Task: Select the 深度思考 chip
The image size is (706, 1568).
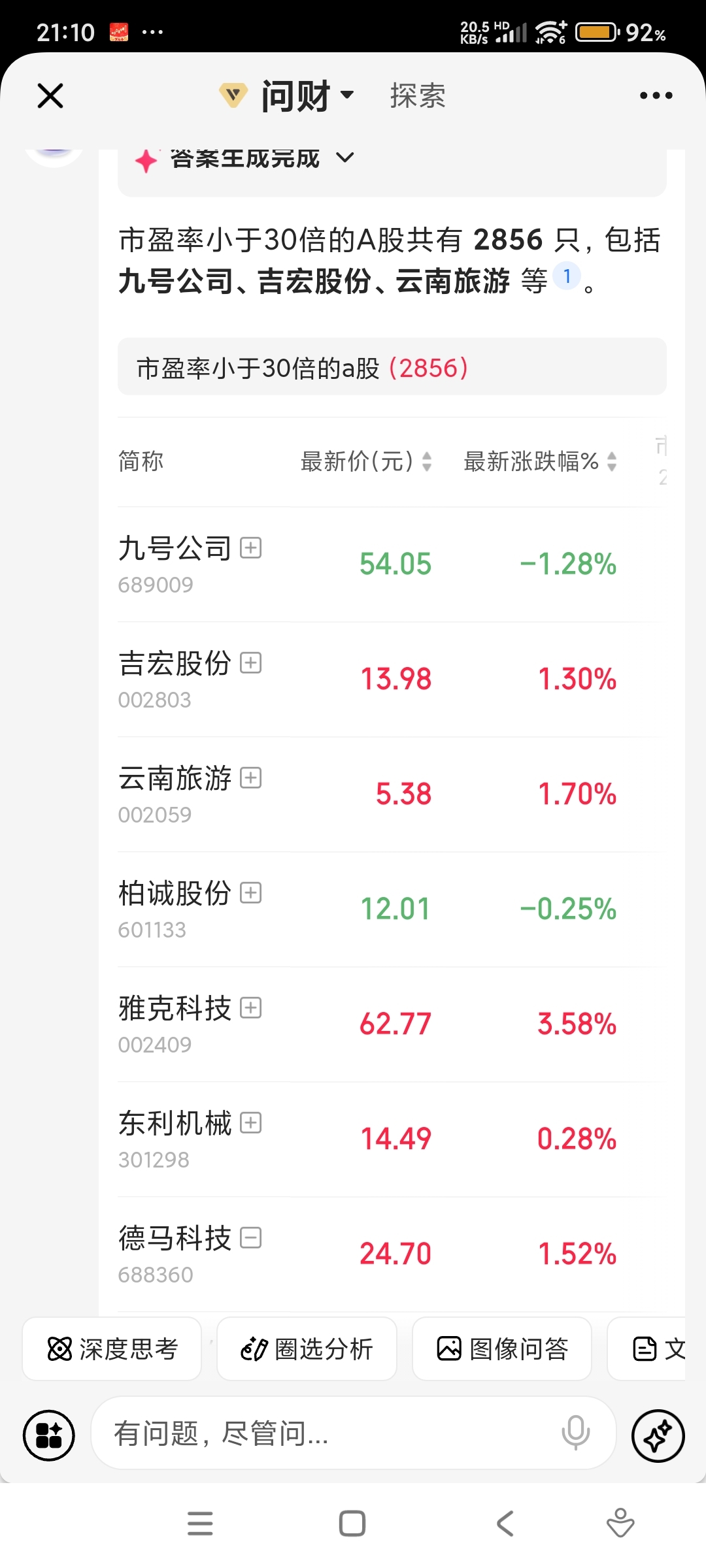Action: tap(112, 1348)
